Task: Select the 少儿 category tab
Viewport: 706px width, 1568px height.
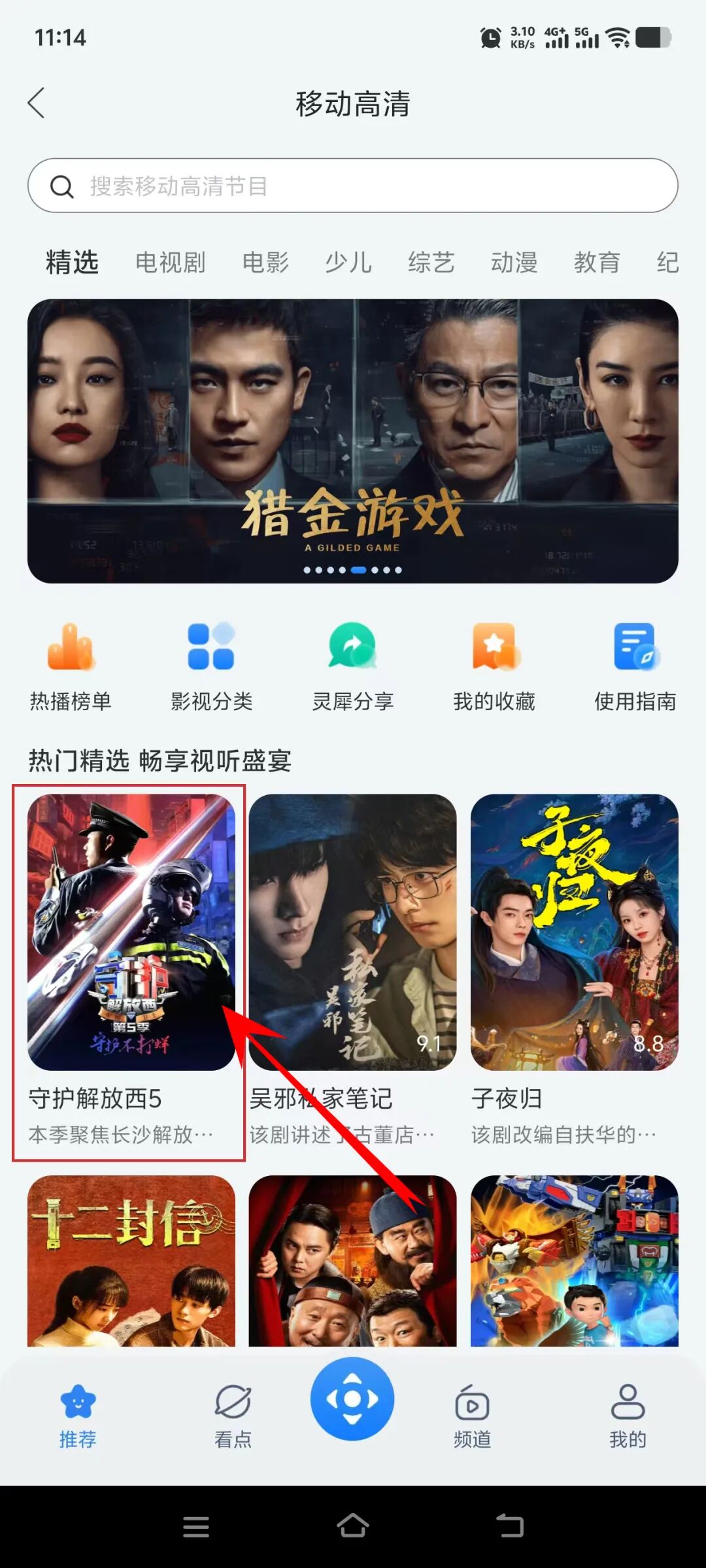Action: 348,263
